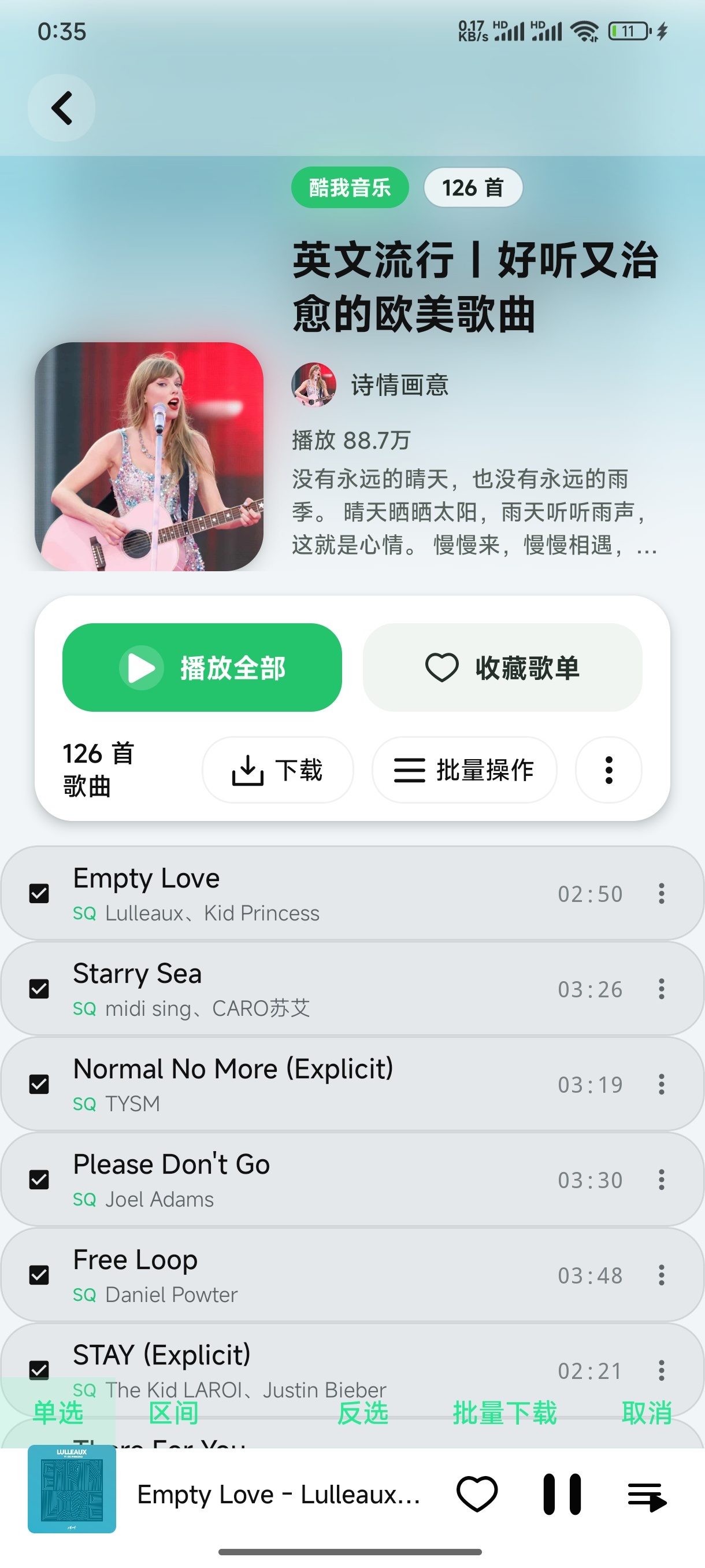The height and width of the screenshot is (1568, 705).
Task: Go back using the top arrow
Action: 61,108
